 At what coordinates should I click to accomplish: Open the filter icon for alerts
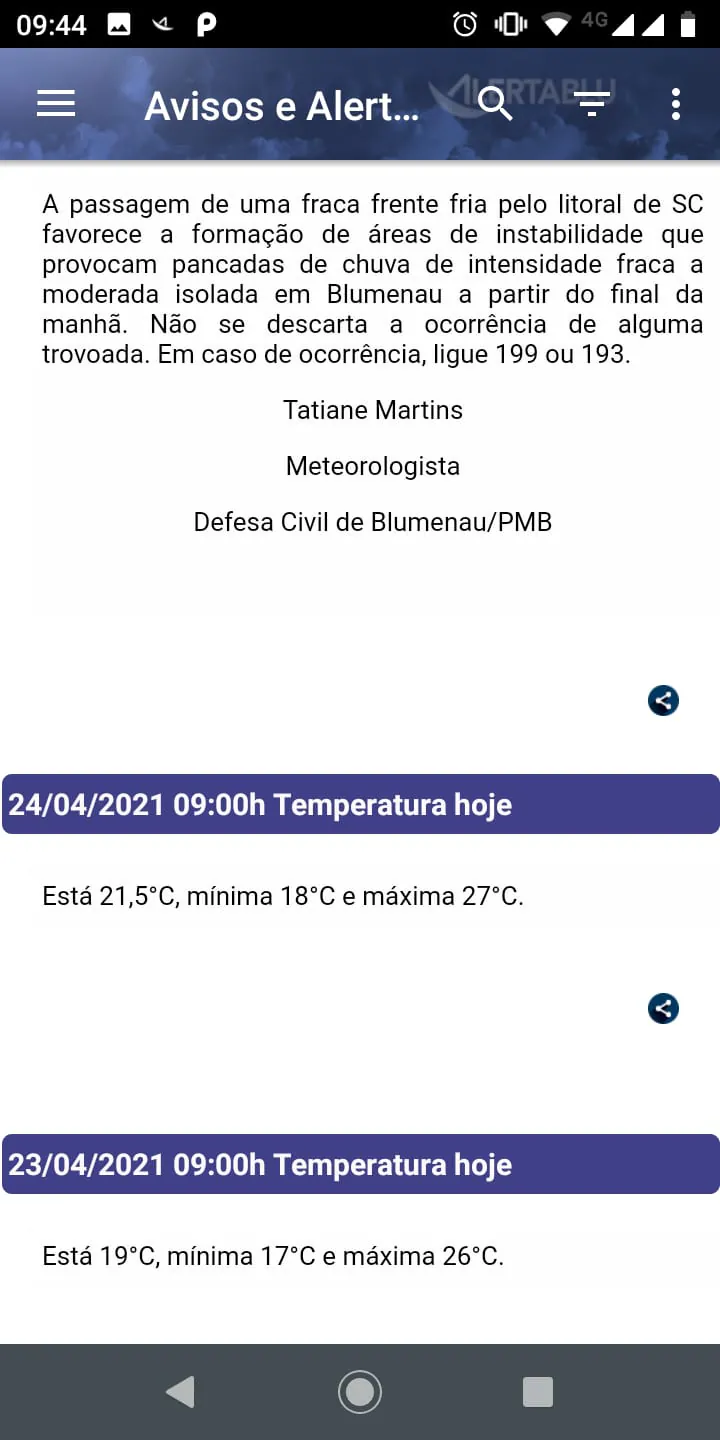[x=592, y=104]
